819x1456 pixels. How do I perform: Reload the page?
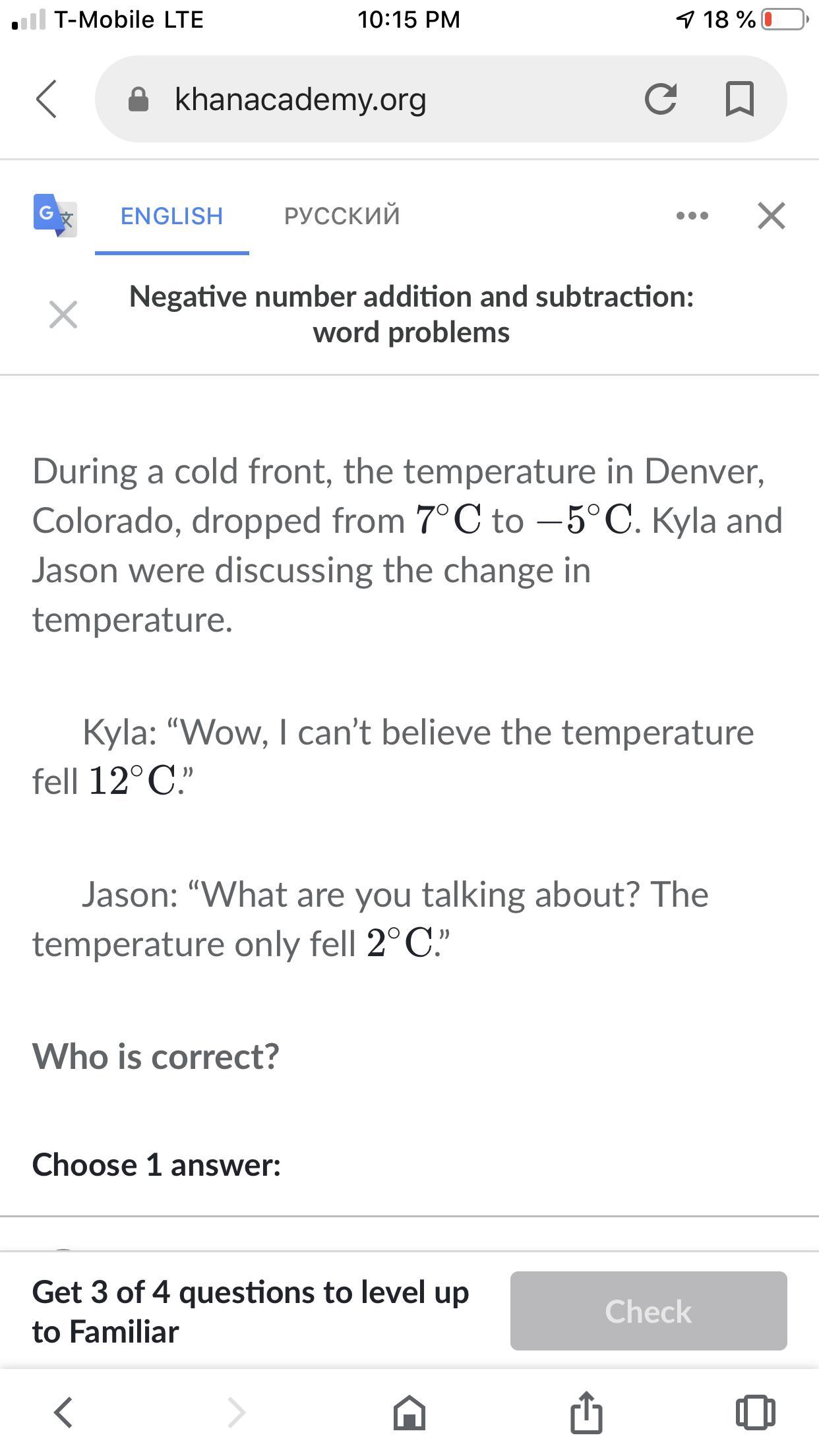pyautogui.click(x=660, y=100)
